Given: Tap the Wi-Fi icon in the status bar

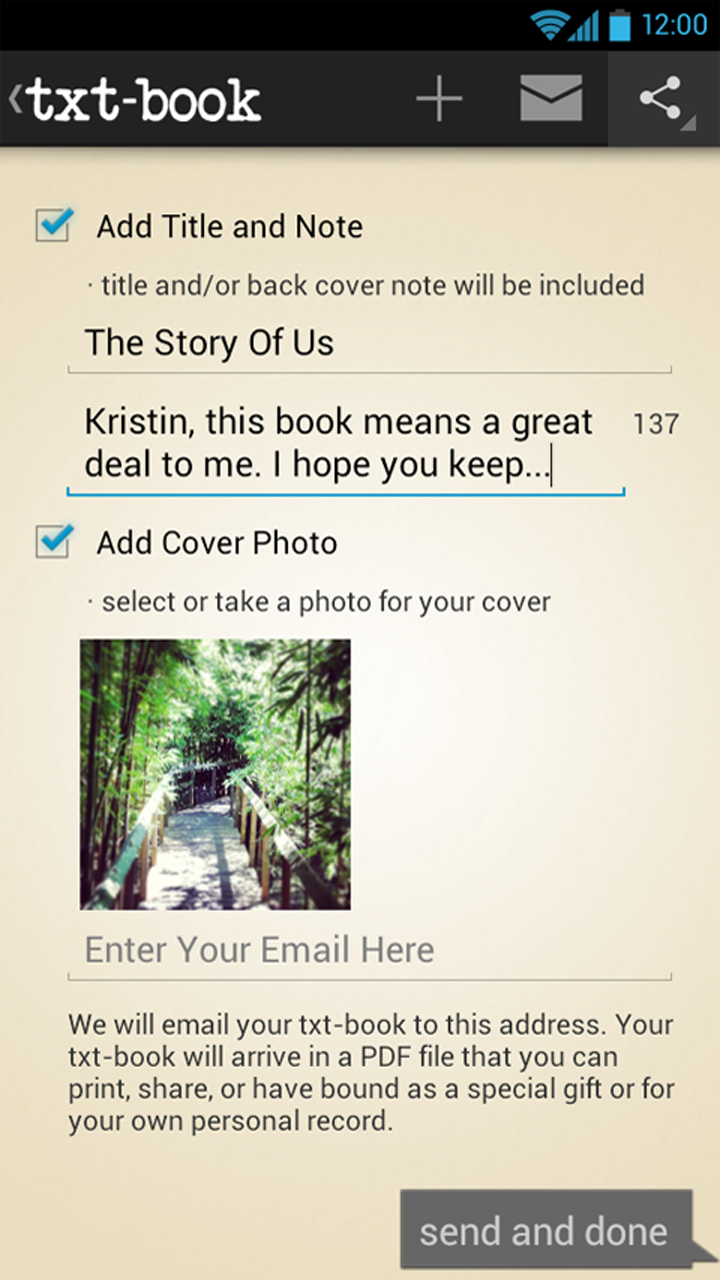Looking at the screenshot, I should click(546, 23).
